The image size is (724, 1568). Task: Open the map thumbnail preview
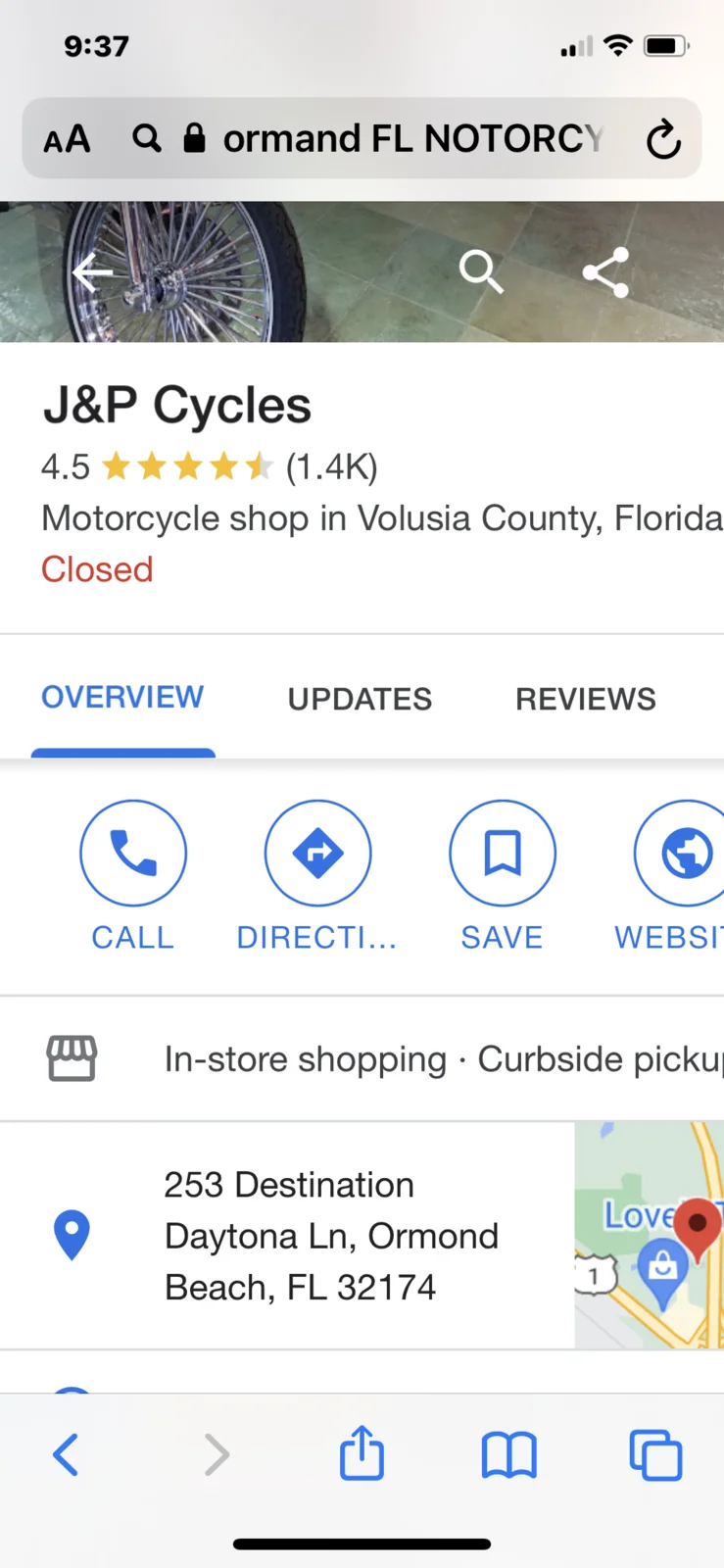coord(649,1235)
